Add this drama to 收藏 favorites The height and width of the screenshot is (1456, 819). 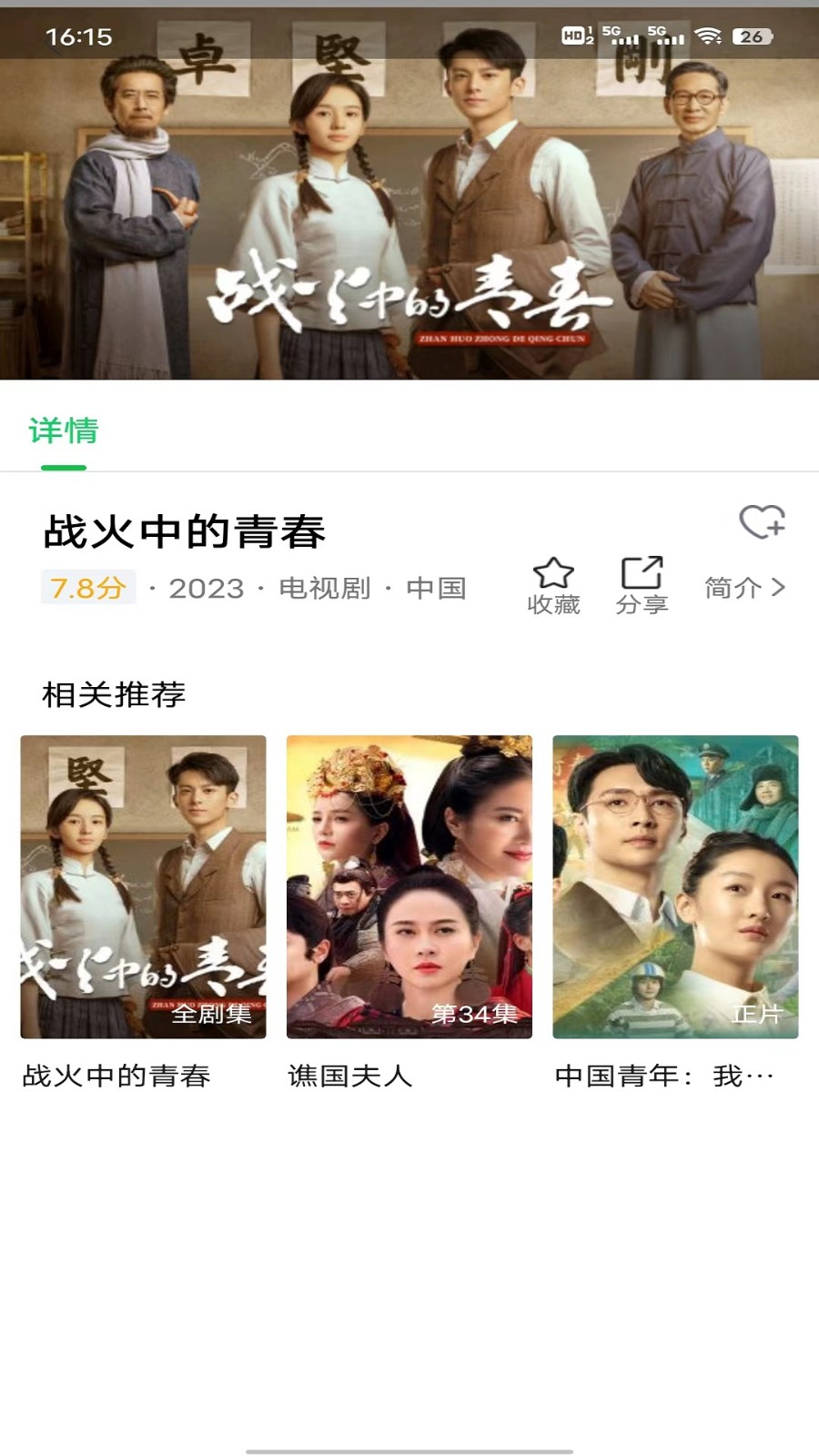coord(553,585)
